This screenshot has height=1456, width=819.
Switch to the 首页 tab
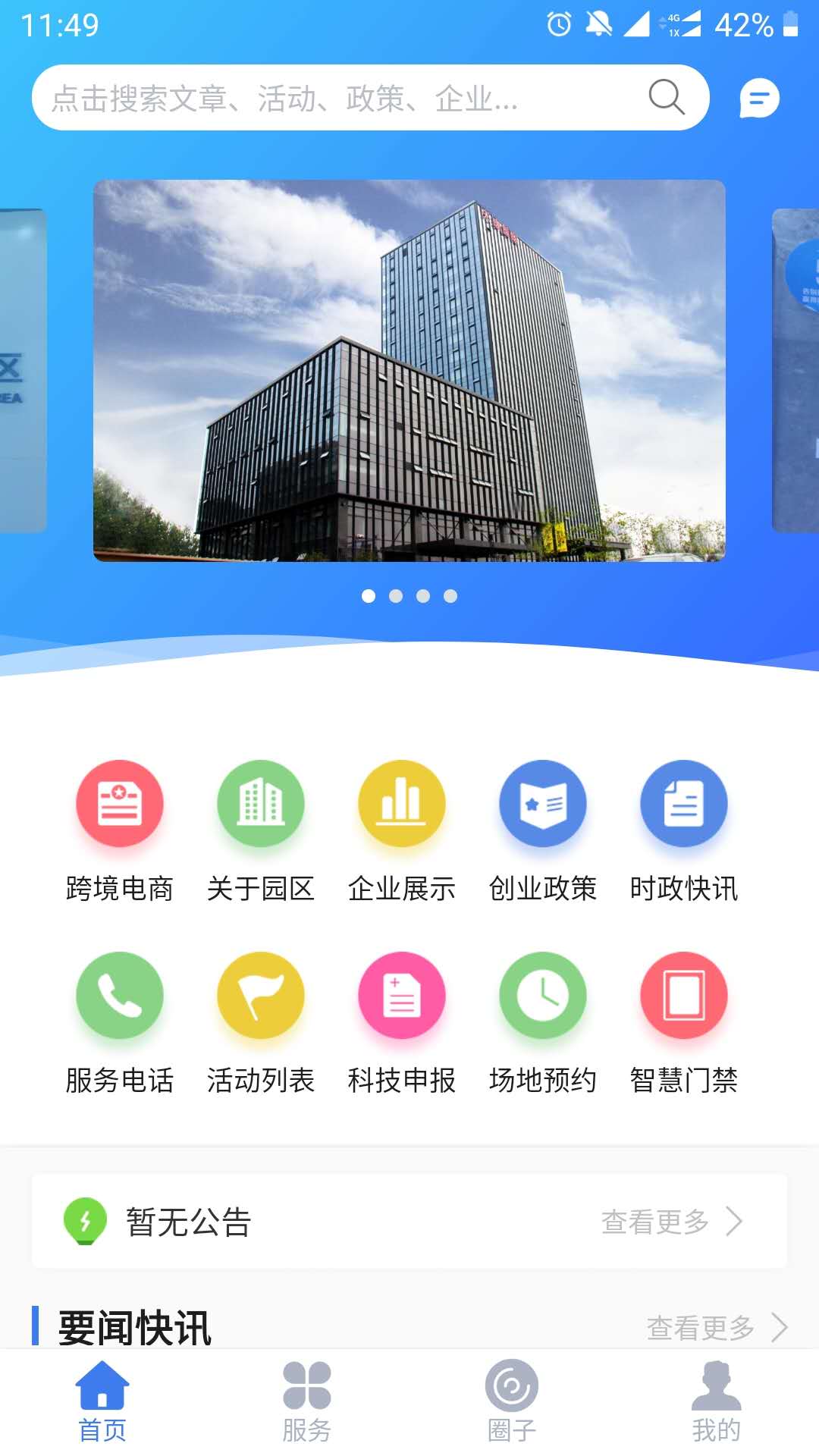coord(102,1401)
